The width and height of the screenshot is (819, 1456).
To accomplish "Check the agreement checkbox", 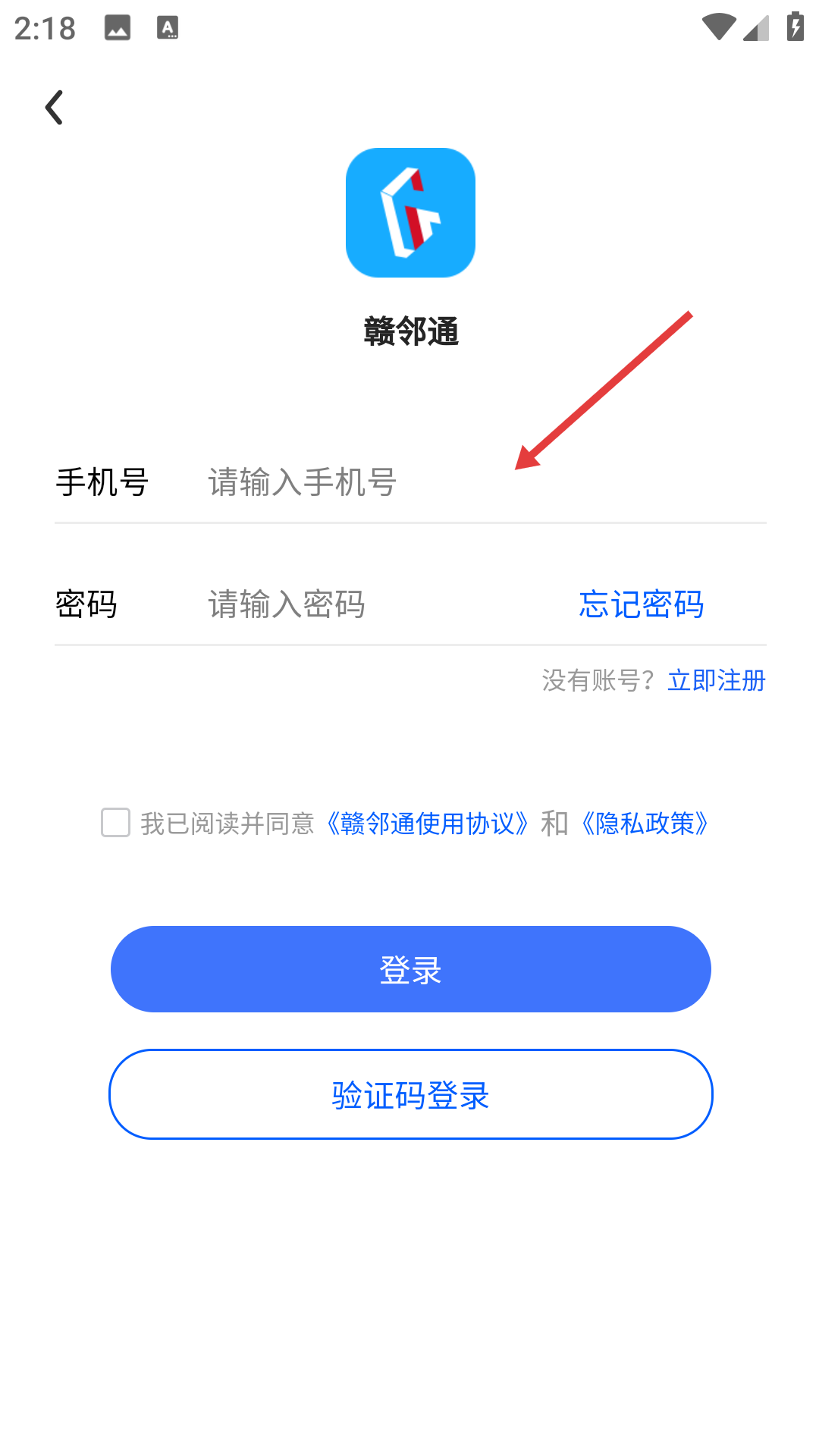I will click(x=116, y=823).
